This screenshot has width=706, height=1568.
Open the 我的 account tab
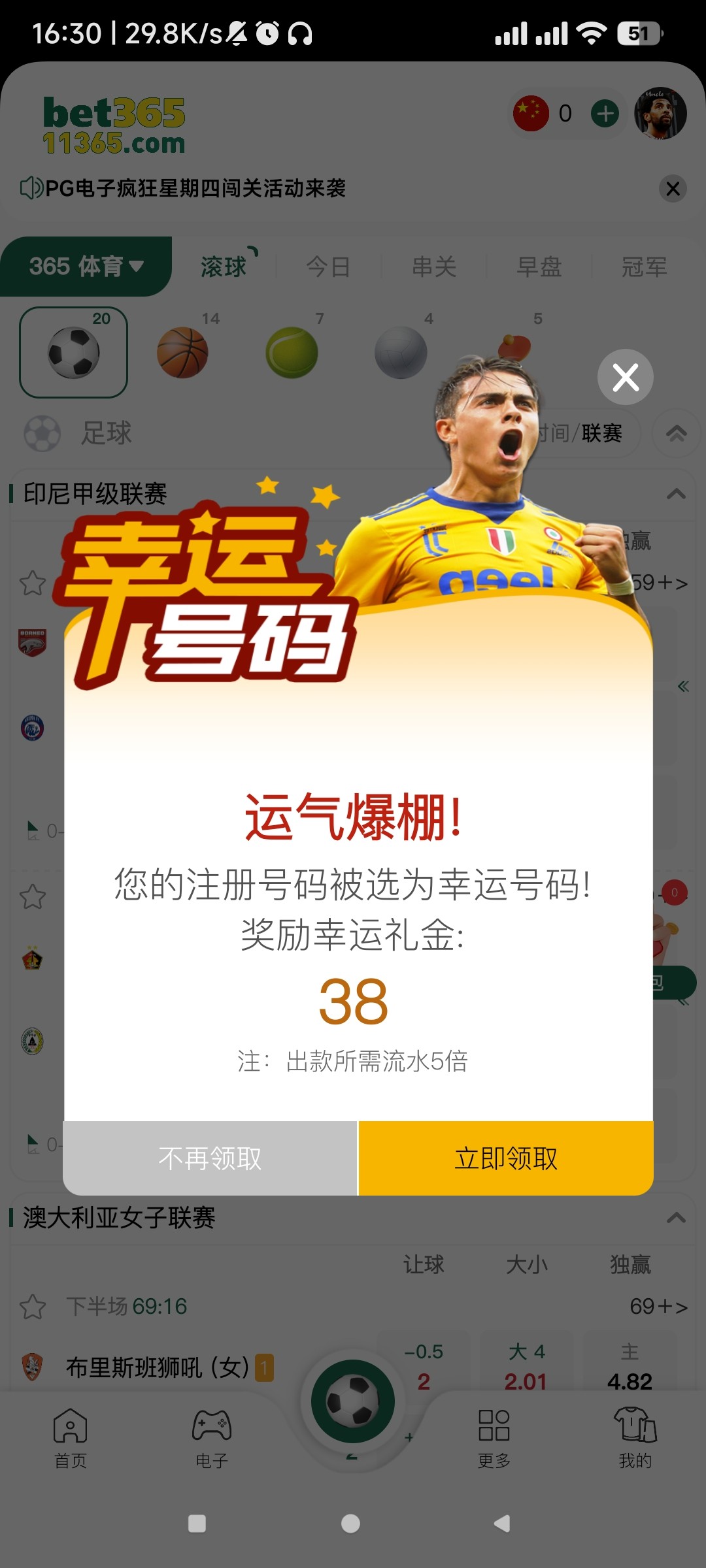point(635,1438)
